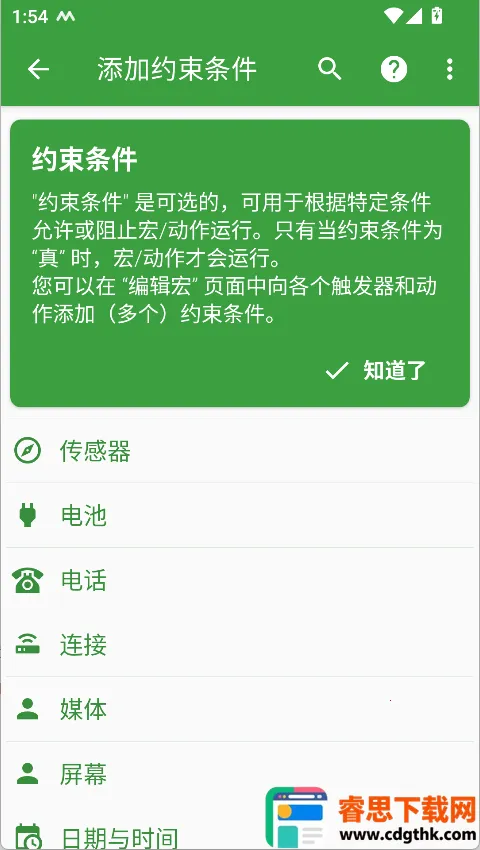This screenshot has width=480, height=850.
Task: Open the 屏幕 category
Action: coord(240,774)
